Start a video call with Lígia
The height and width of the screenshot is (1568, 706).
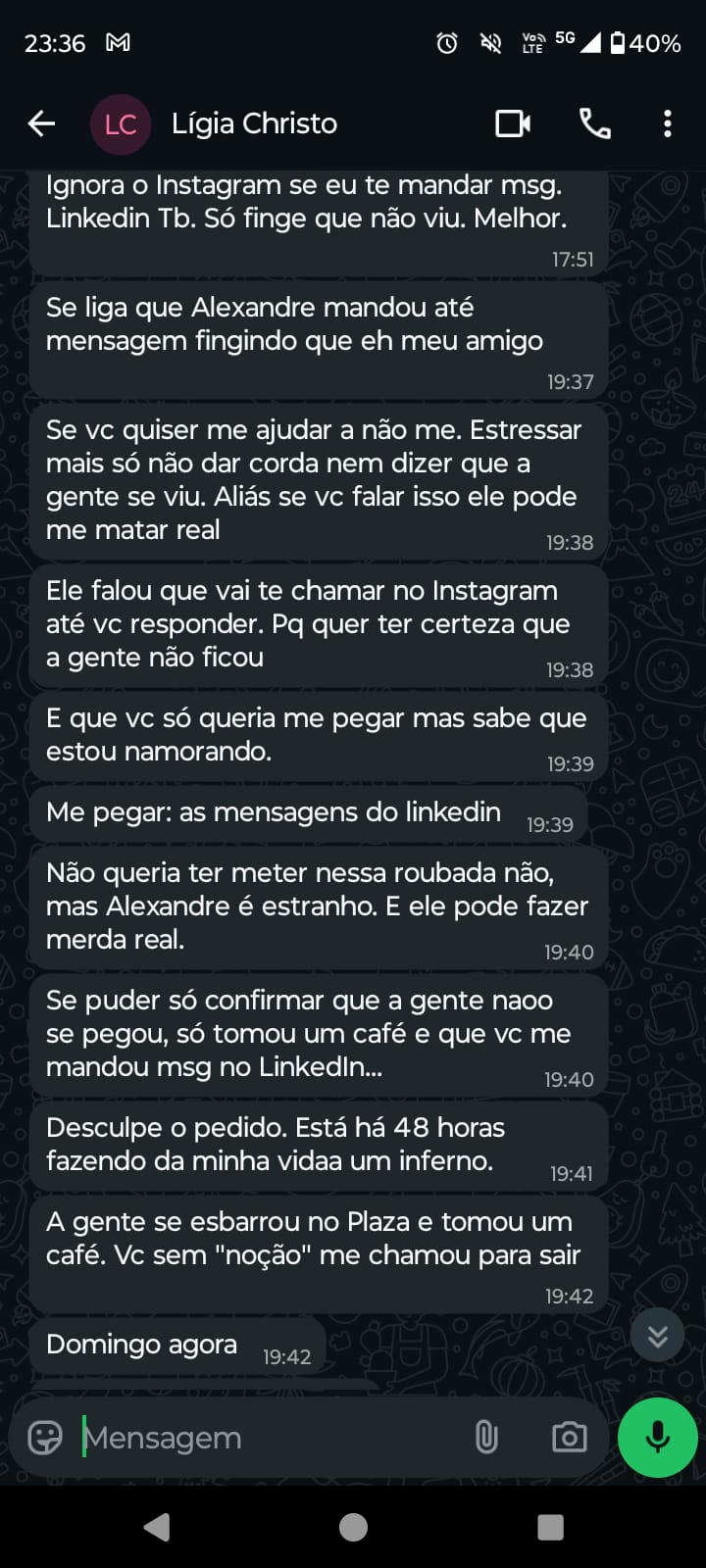click(513, 123)
